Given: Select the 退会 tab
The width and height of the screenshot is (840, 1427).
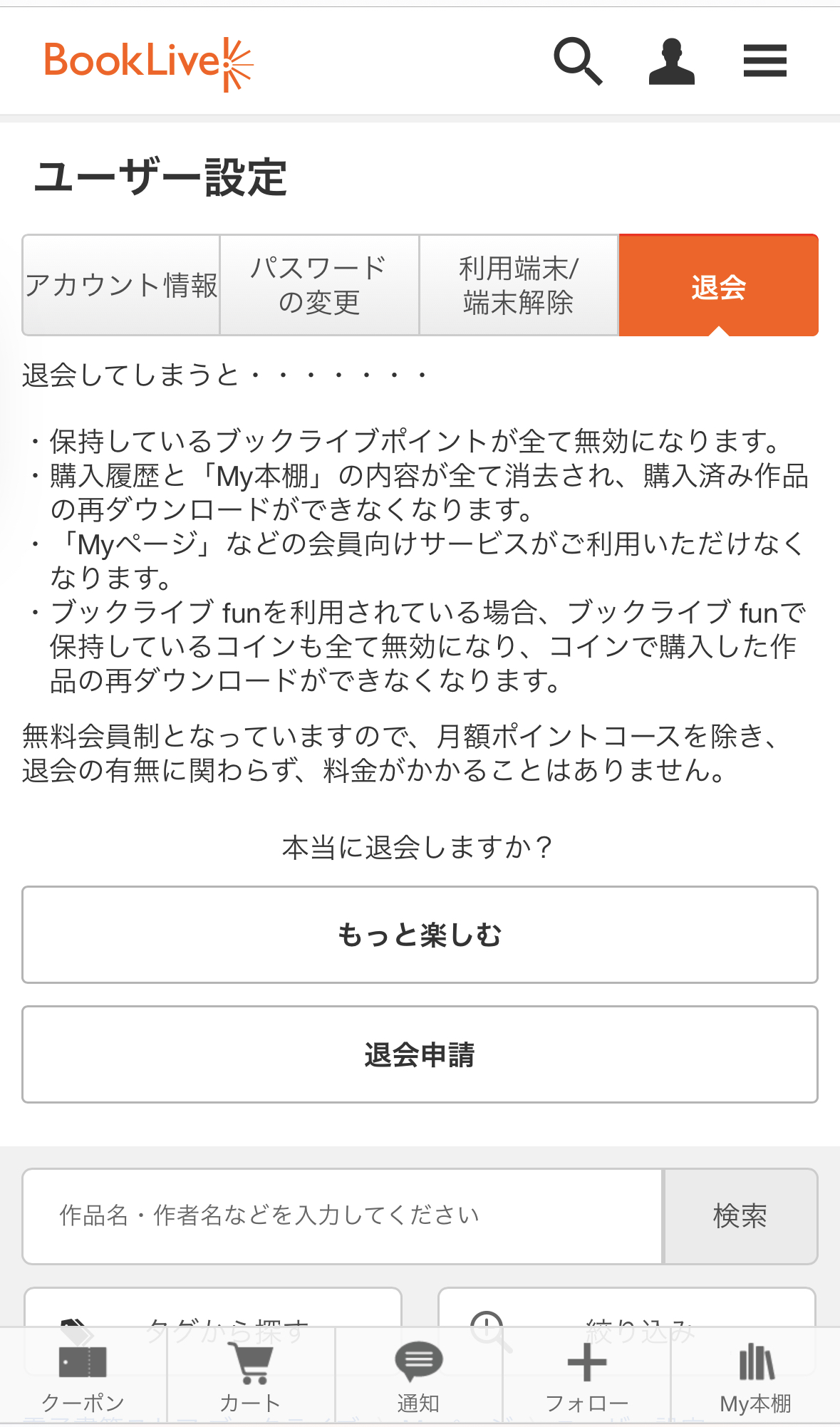Looking at the screenshot, I should pyautogui.click(x=718, y=285).
